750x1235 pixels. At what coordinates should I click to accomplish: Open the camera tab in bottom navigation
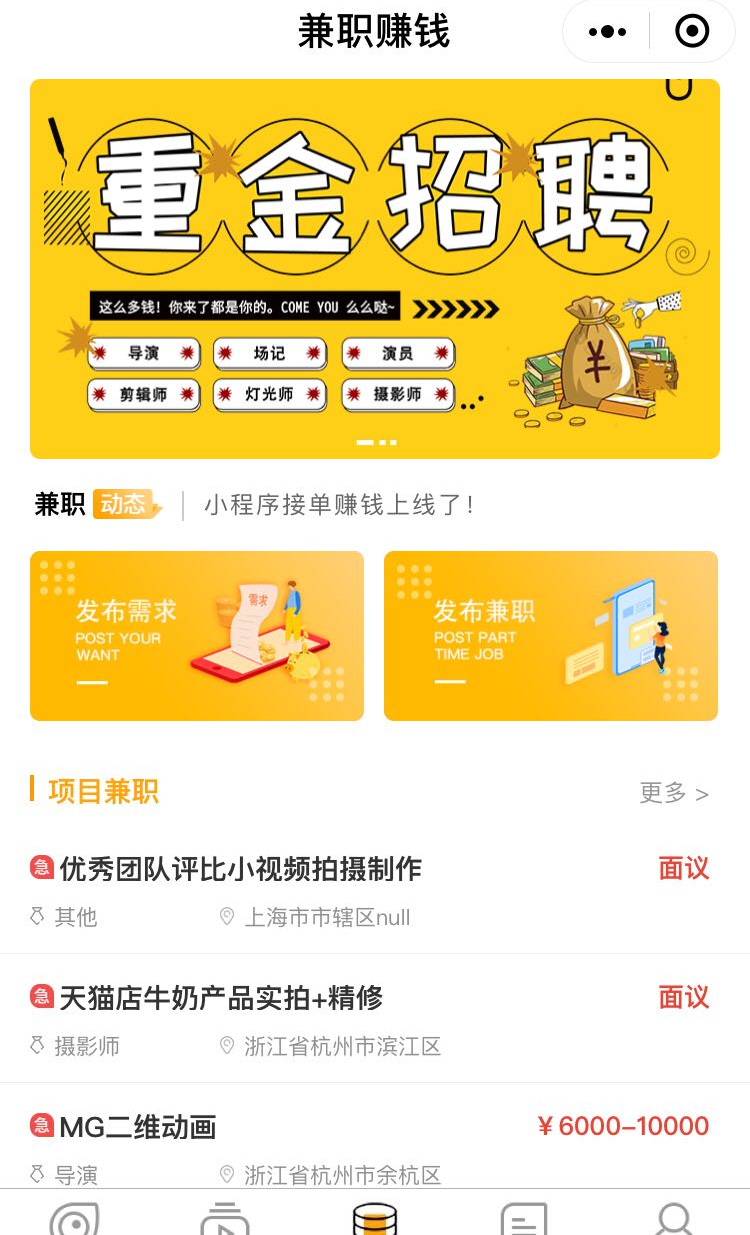[x=75, y=1218]
